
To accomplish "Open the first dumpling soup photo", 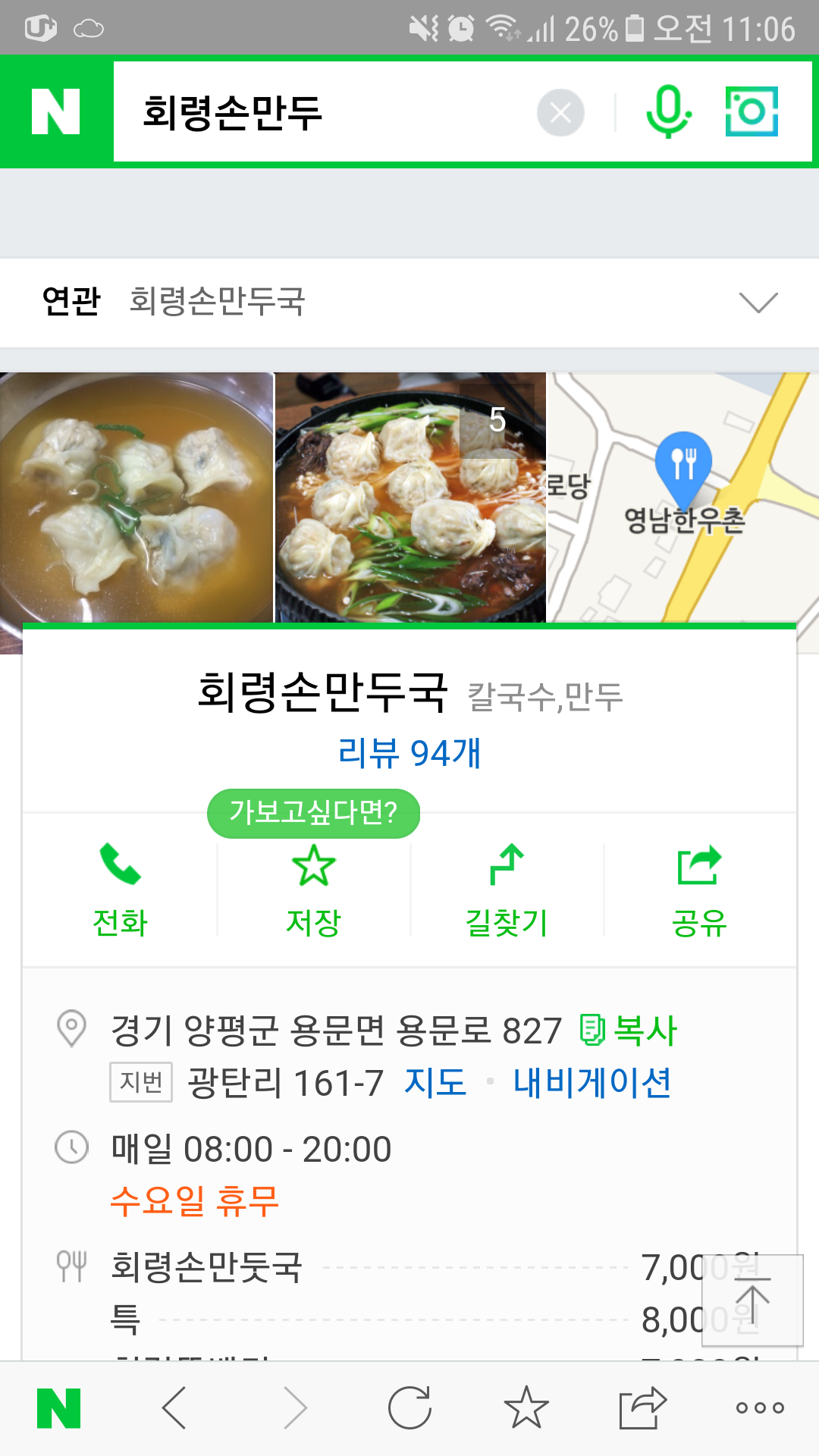I will 136,497.
